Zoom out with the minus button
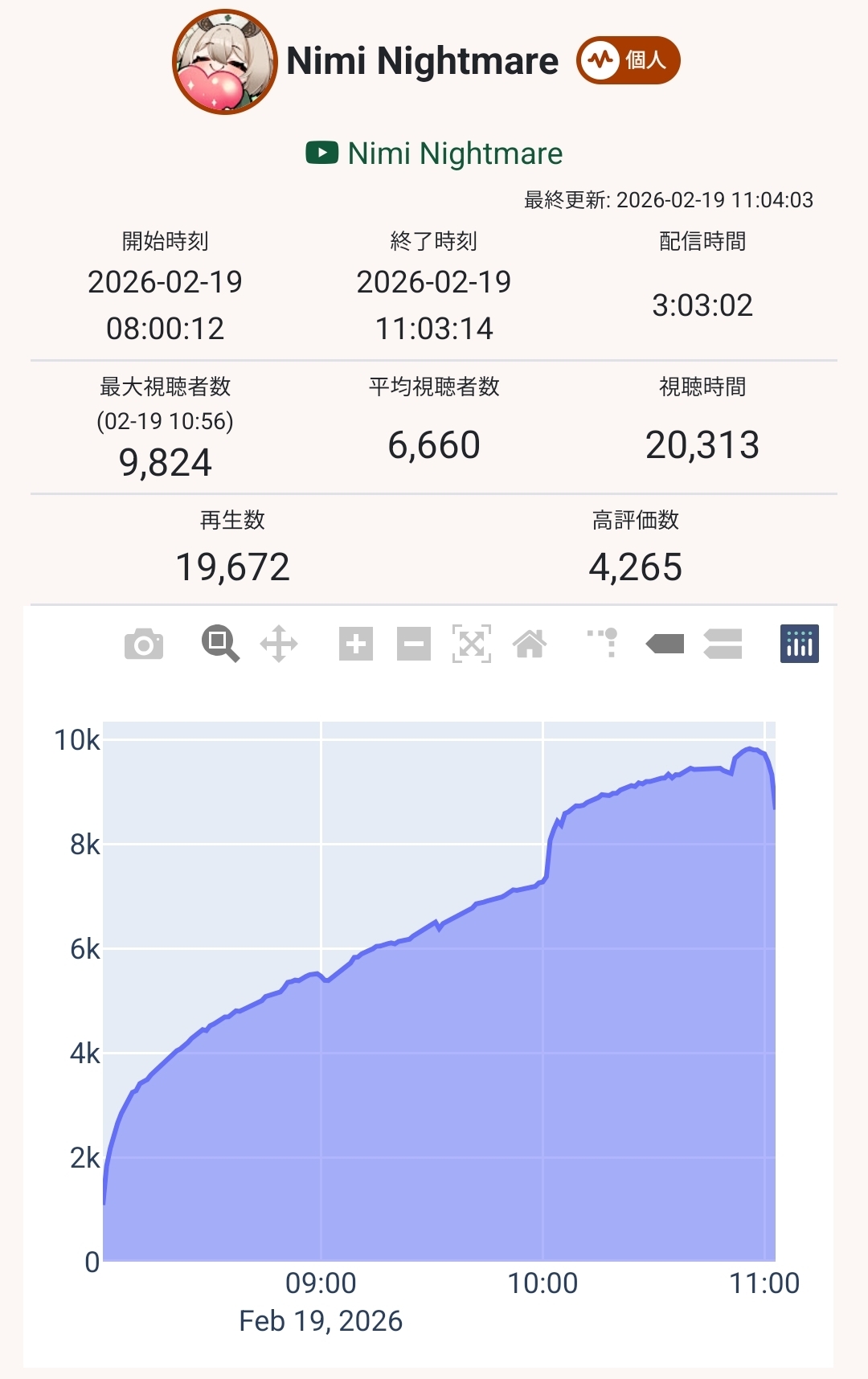The image size is (868, 1379). point(414,644)
